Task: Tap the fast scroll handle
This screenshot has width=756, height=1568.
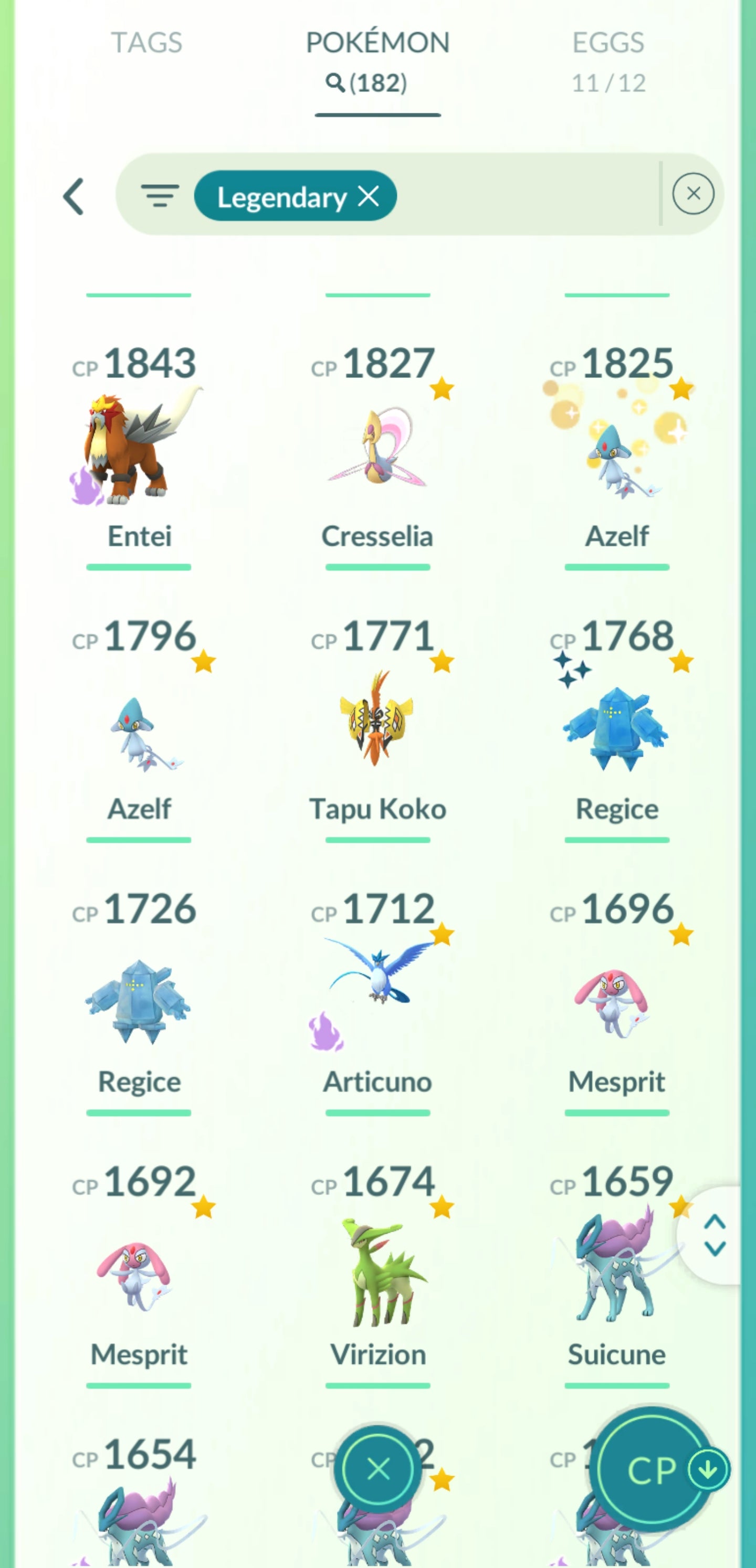Action: [x=715, y=1236]
